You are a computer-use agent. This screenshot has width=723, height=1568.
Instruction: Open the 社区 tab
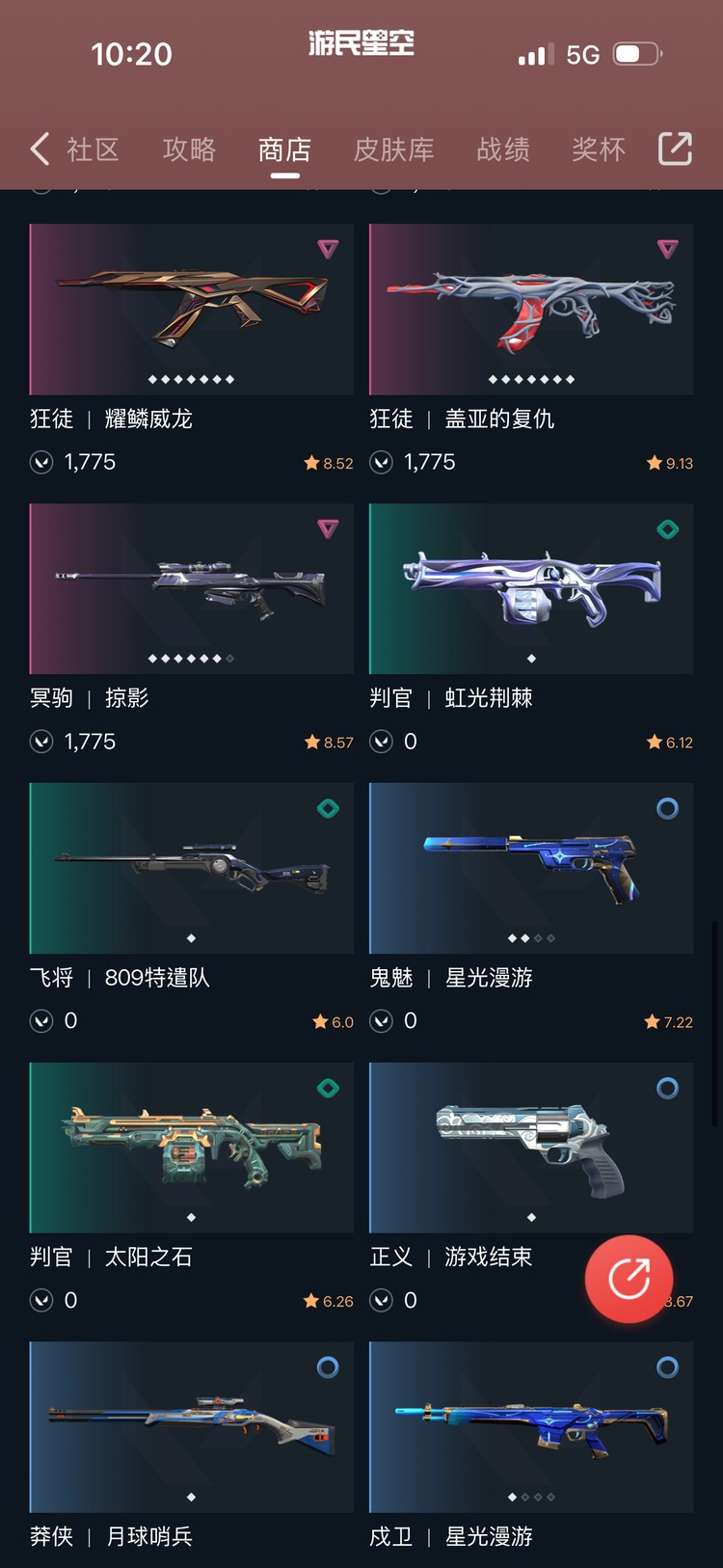click(94, 149)
